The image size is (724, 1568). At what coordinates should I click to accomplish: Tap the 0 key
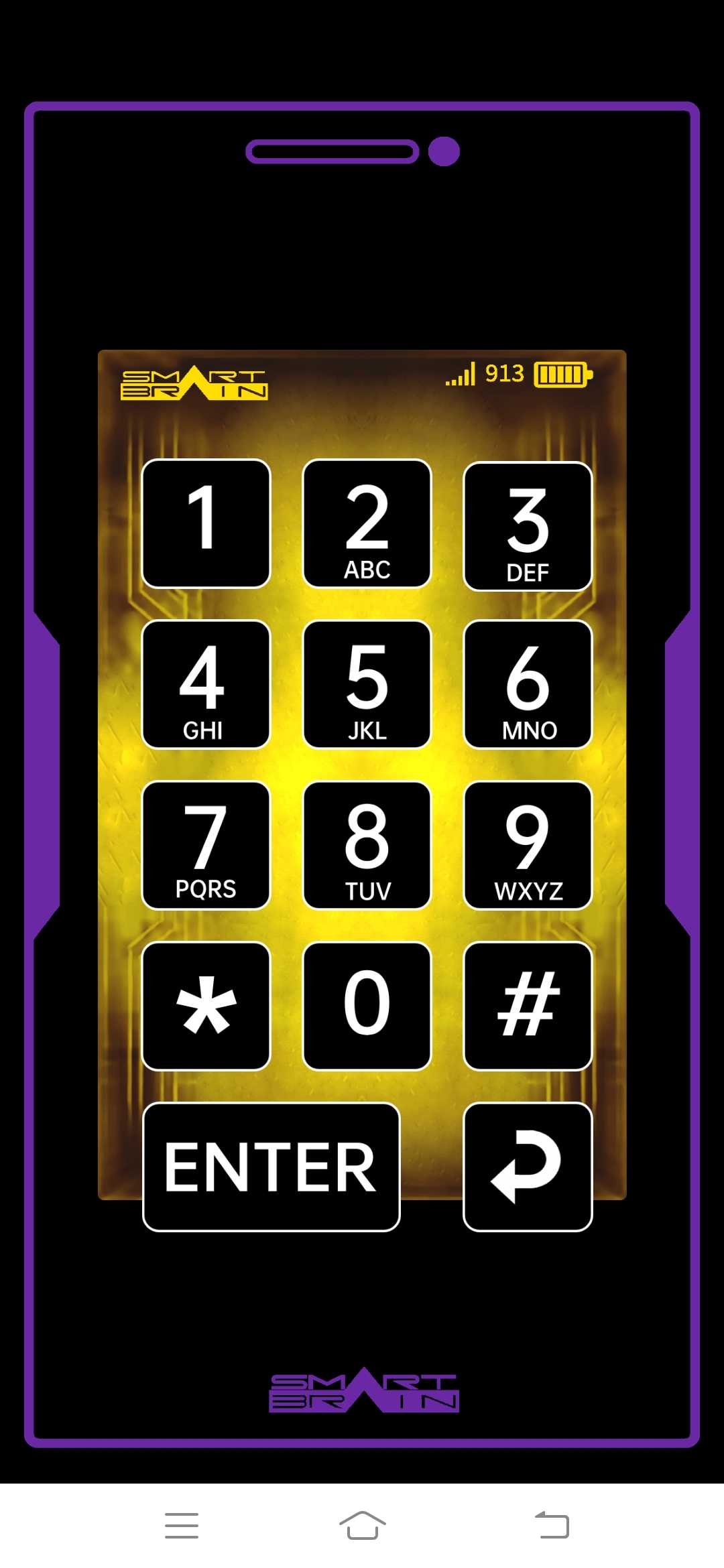(367, 1006)
